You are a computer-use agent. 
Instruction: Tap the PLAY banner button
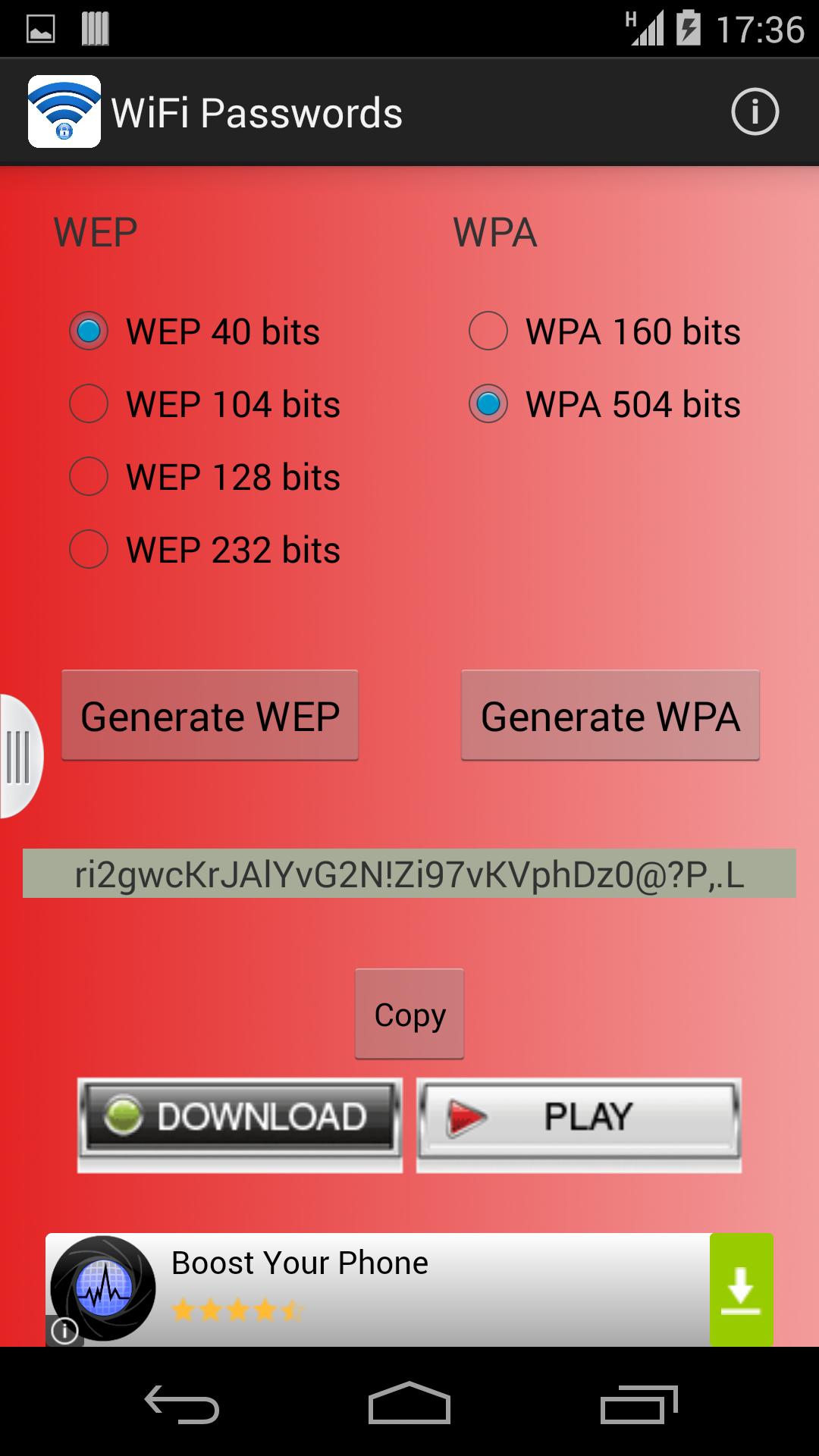click(x=579, y=1125)
